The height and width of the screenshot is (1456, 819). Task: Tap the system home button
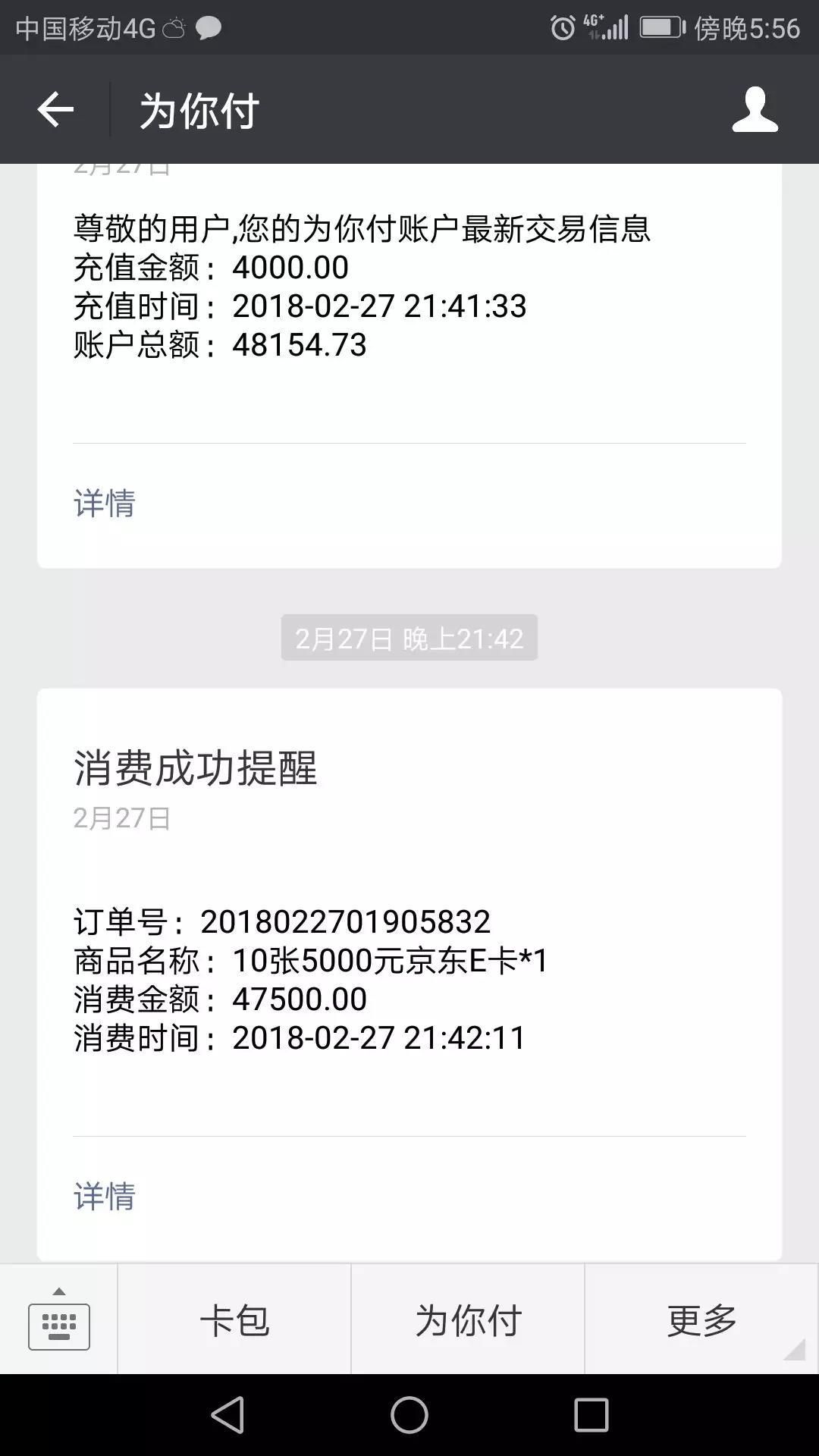click(409, 1415)
